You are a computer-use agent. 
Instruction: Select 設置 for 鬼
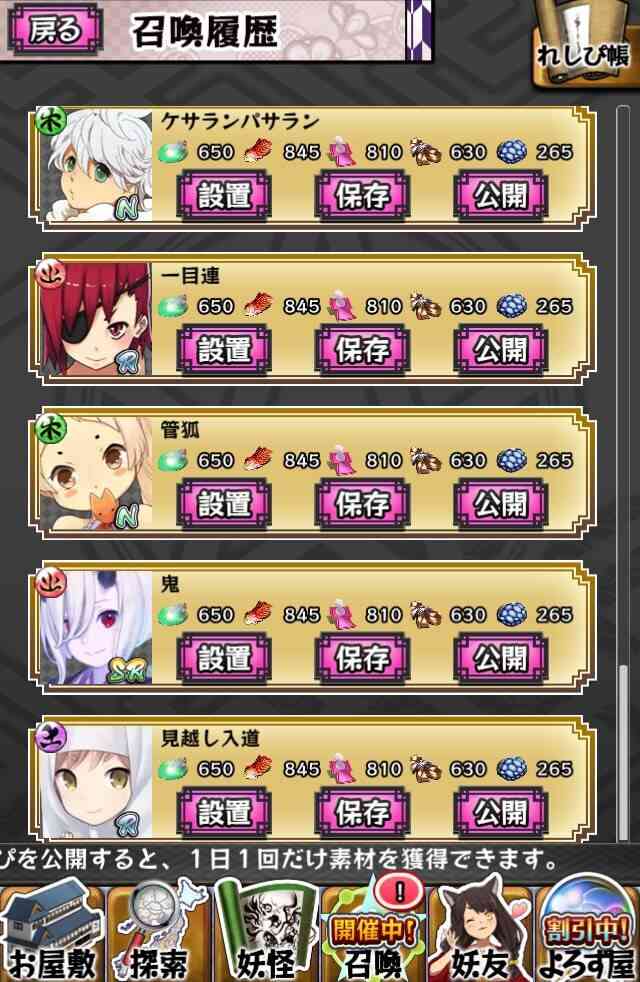224,657
